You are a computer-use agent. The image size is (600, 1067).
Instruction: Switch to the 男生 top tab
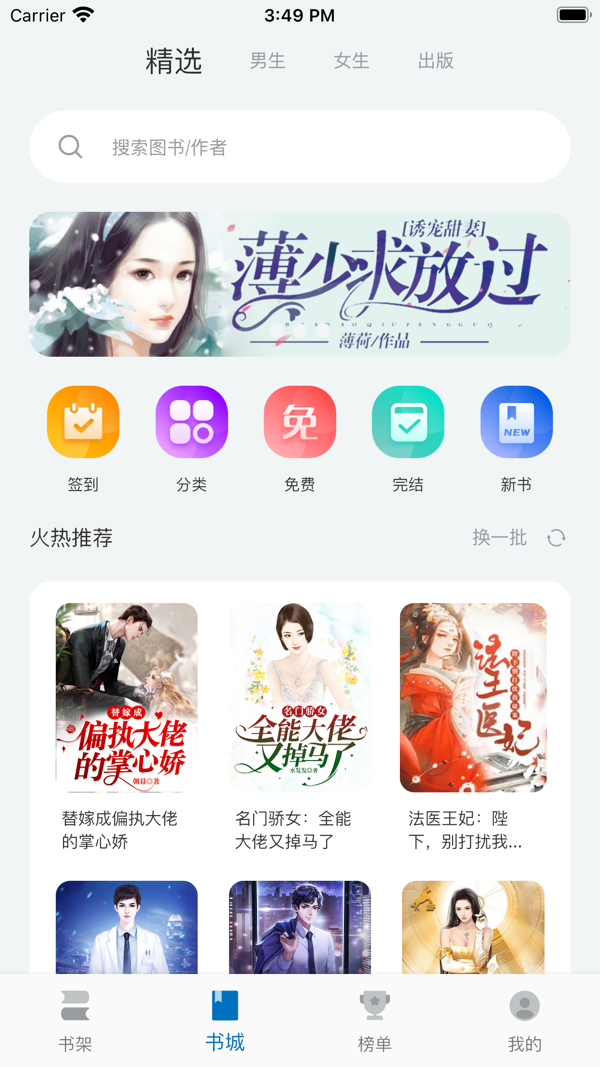click(x=267, y=61)
